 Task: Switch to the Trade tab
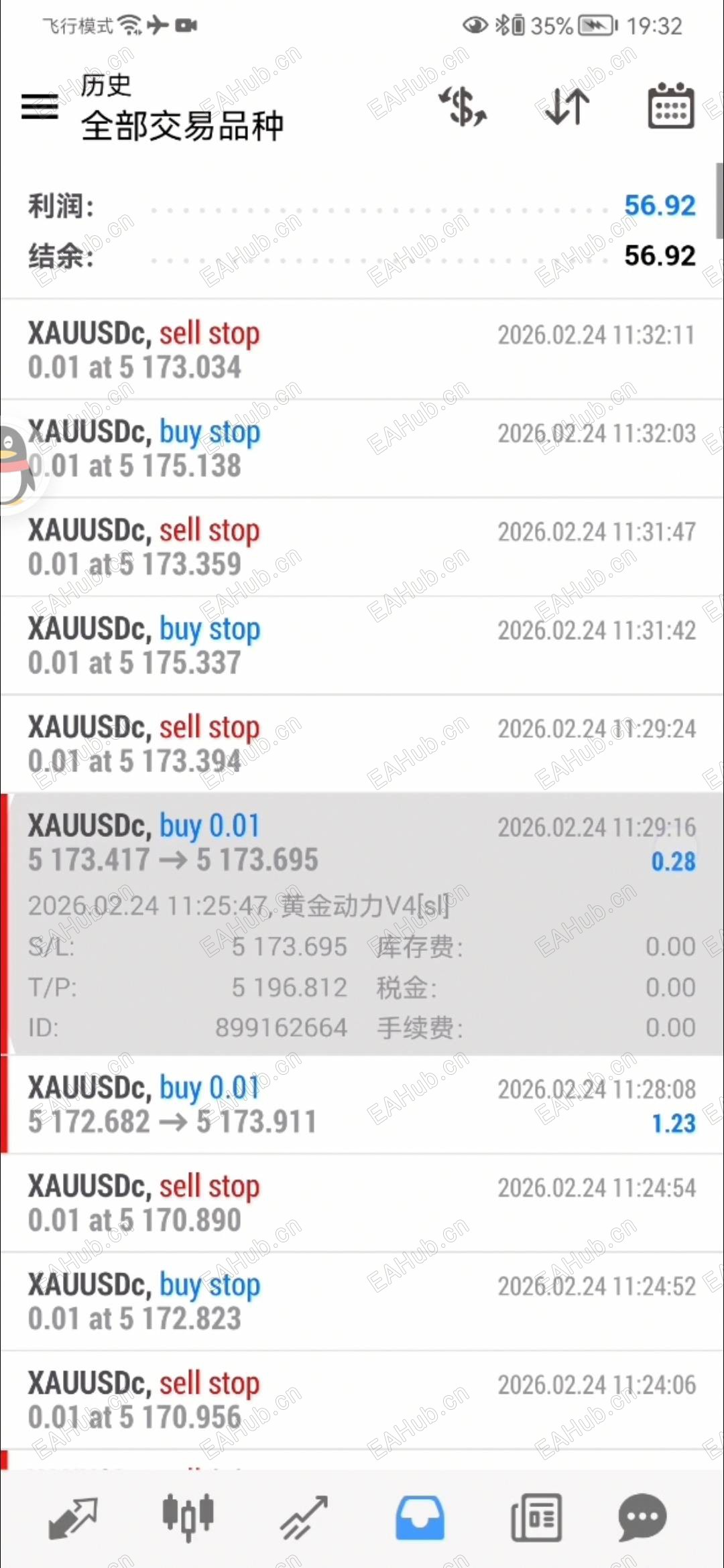coord(304,1518)
